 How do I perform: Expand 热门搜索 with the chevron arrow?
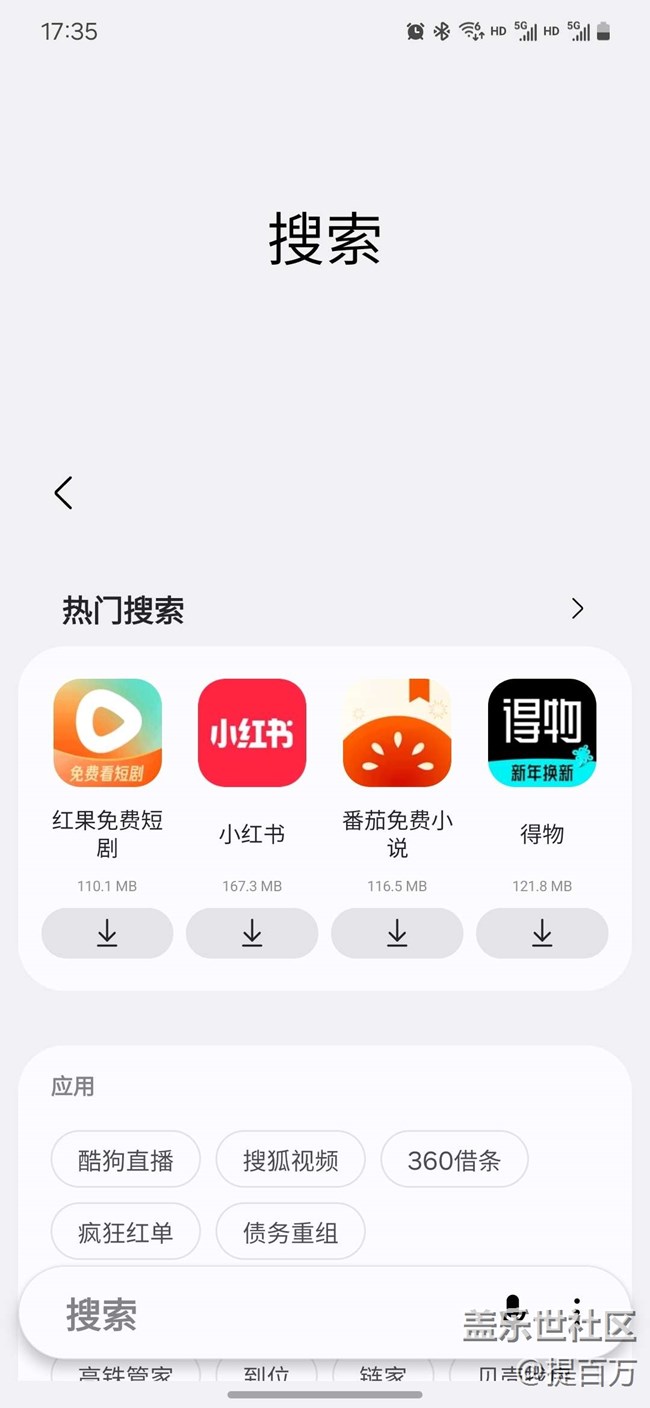(x=577, y=609)
